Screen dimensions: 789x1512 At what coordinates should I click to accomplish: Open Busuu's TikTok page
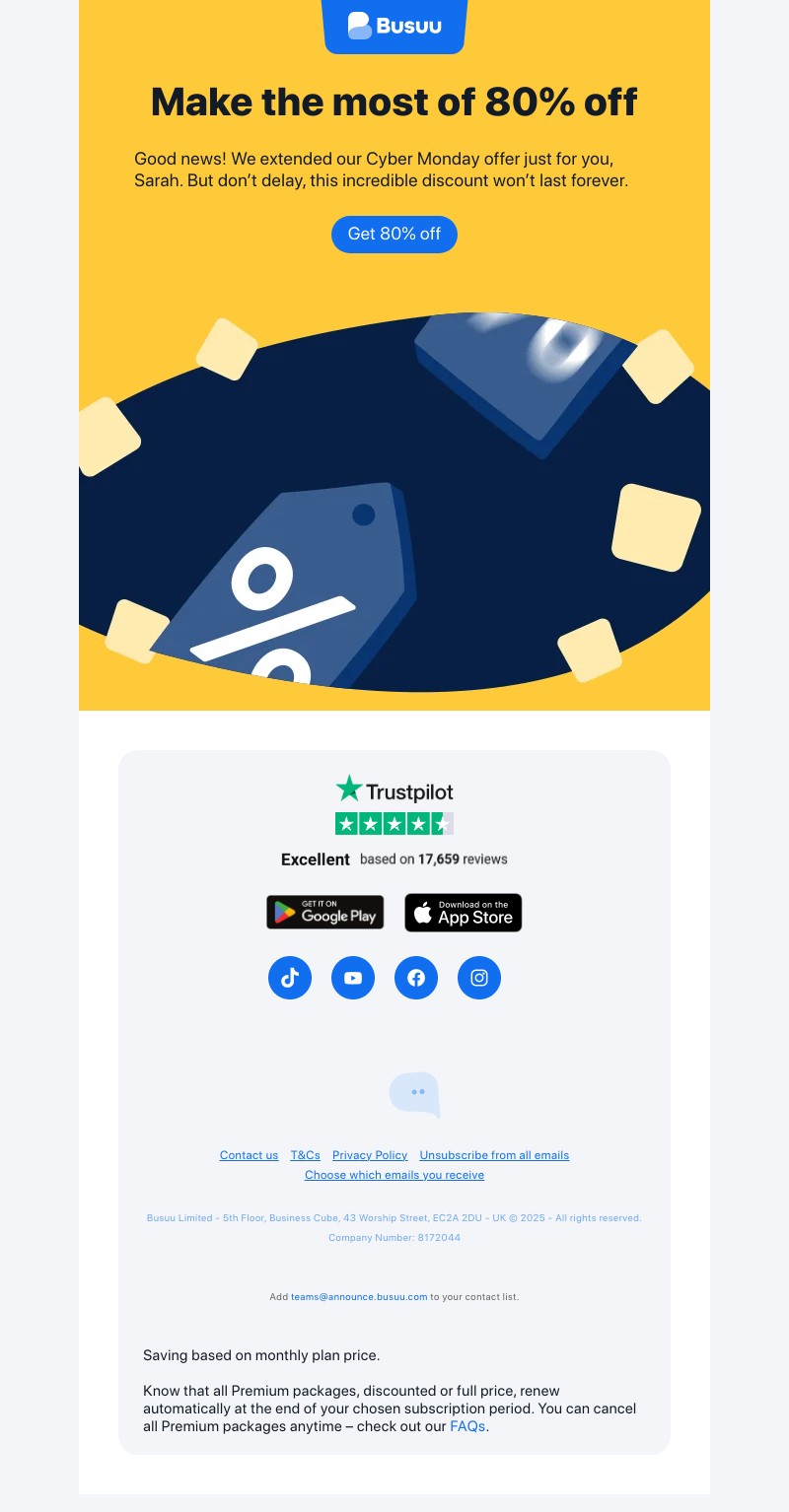pos(290,978)
